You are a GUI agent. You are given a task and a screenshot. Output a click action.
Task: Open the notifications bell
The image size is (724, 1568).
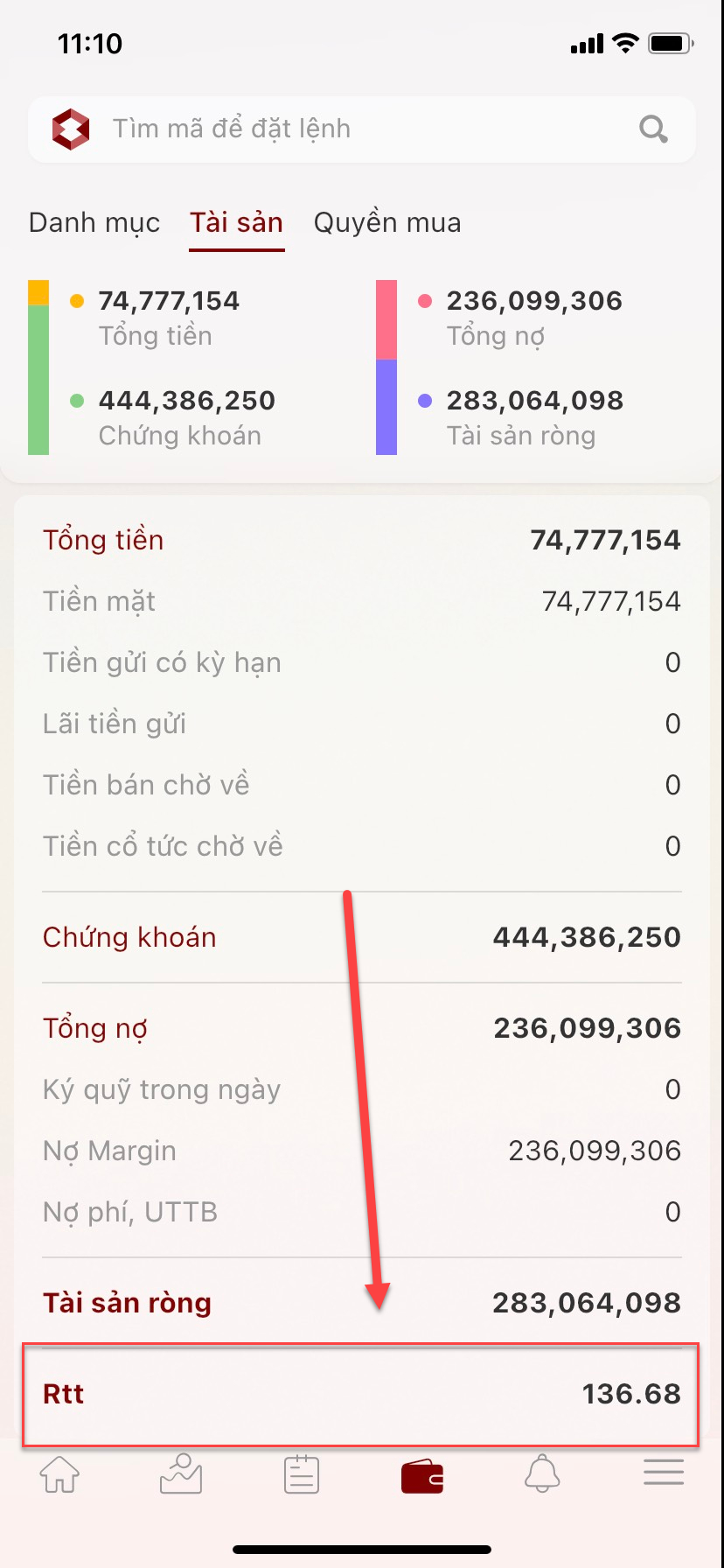(x=542, y=1474)
